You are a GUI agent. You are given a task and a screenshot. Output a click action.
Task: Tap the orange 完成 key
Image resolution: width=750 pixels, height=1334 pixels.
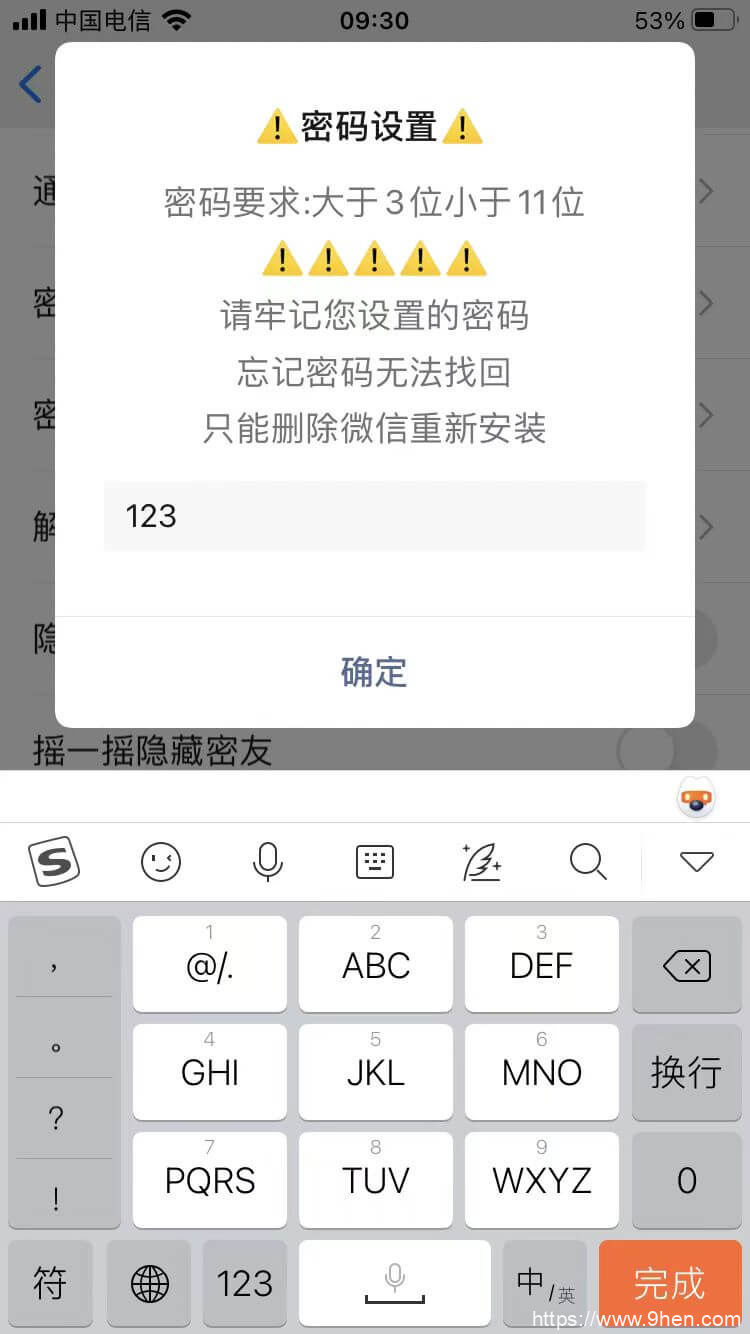(x=670, y=1283)
